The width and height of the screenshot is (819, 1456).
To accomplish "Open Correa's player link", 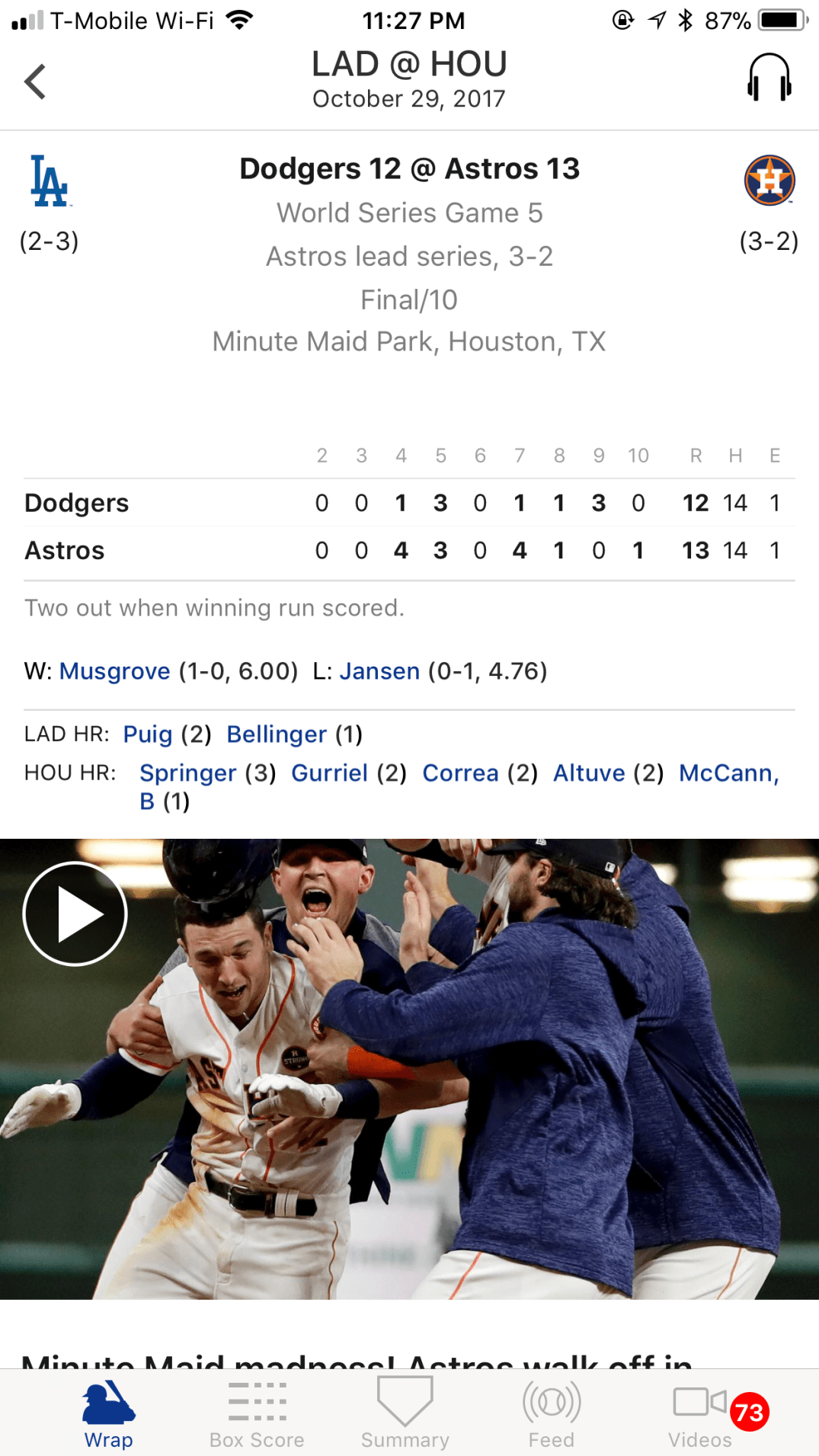I will (460, 773).
